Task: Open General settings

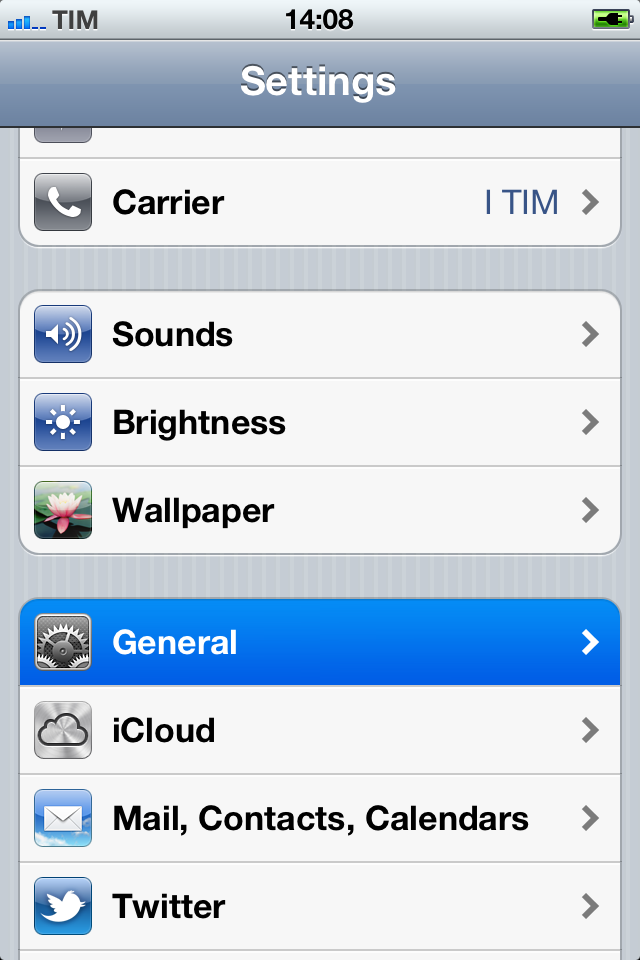Action: coord(320,642)
